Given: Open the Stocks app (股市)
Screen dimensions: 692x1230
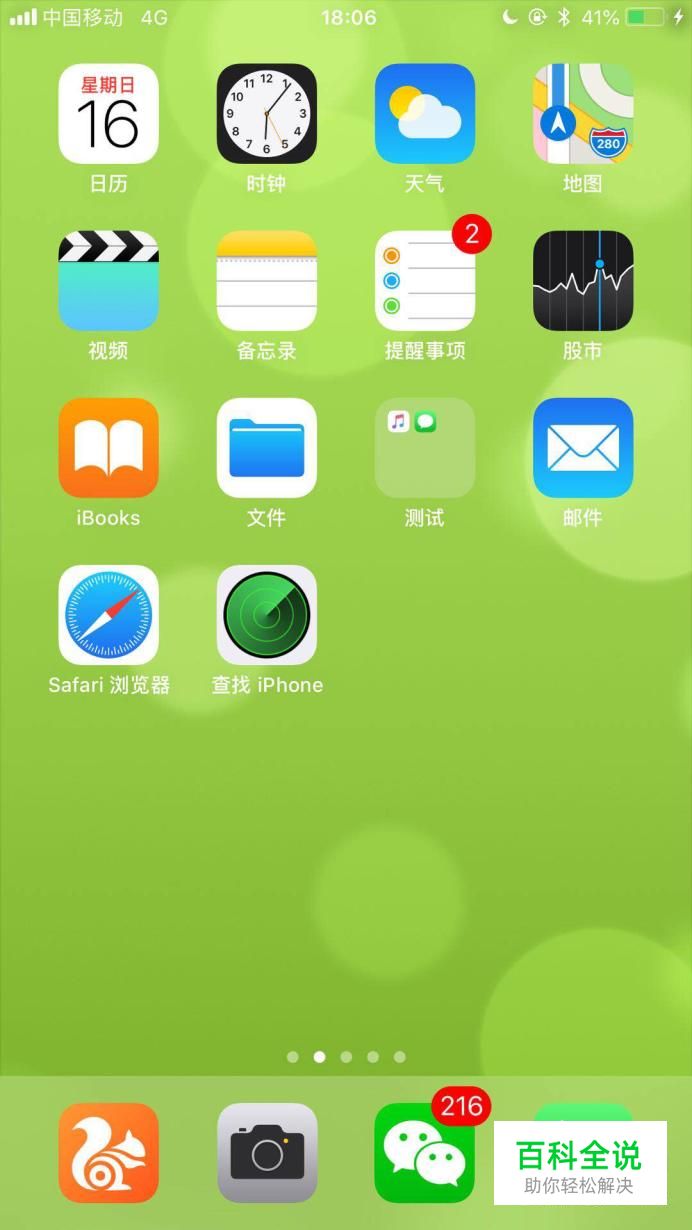Looking at the screenshot, I should (x=582, y=281).
